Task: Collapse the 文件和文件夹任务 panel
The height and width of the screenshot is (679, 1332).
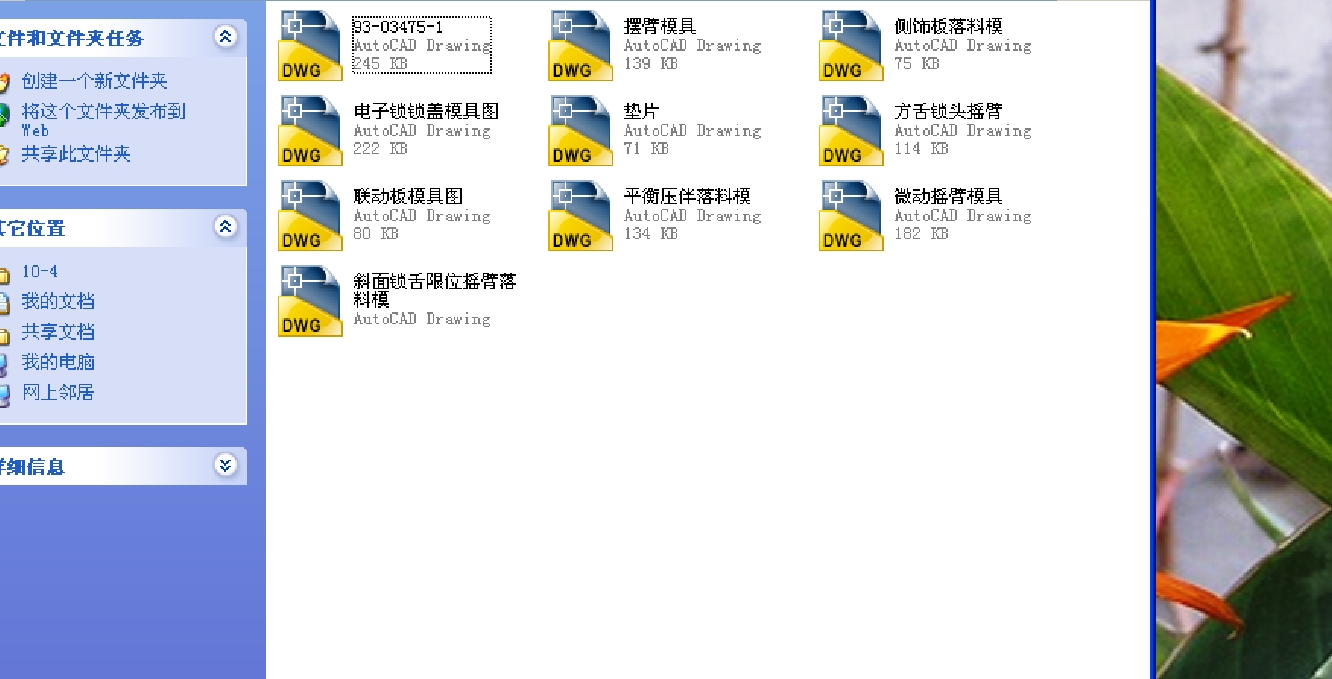Action: (226, 37)
